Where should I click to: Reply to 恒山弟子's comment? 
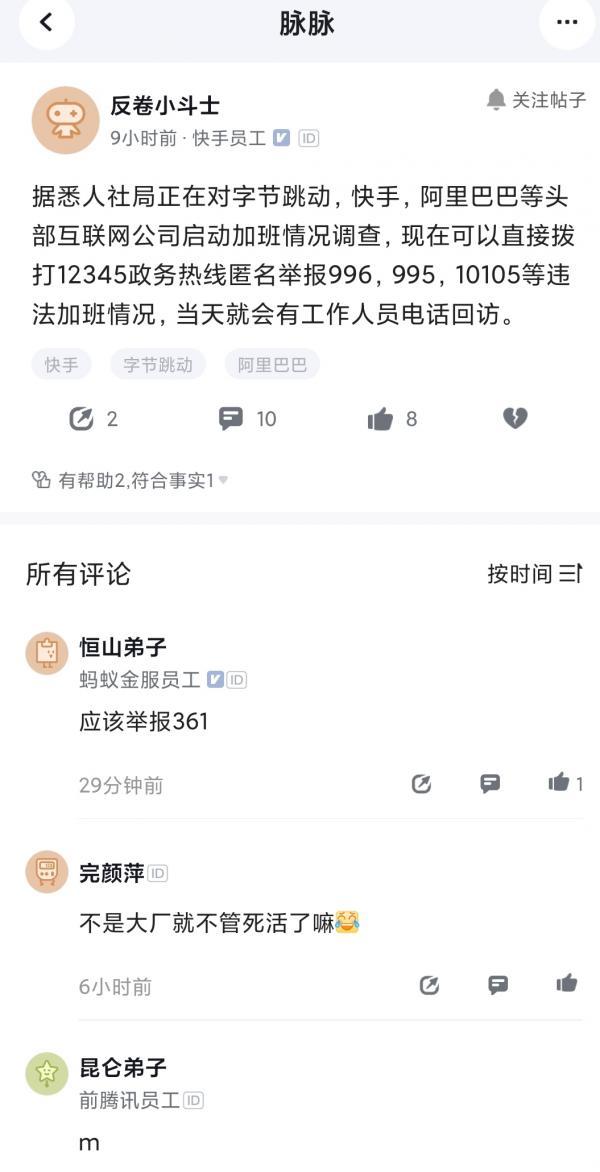(490, 783)
